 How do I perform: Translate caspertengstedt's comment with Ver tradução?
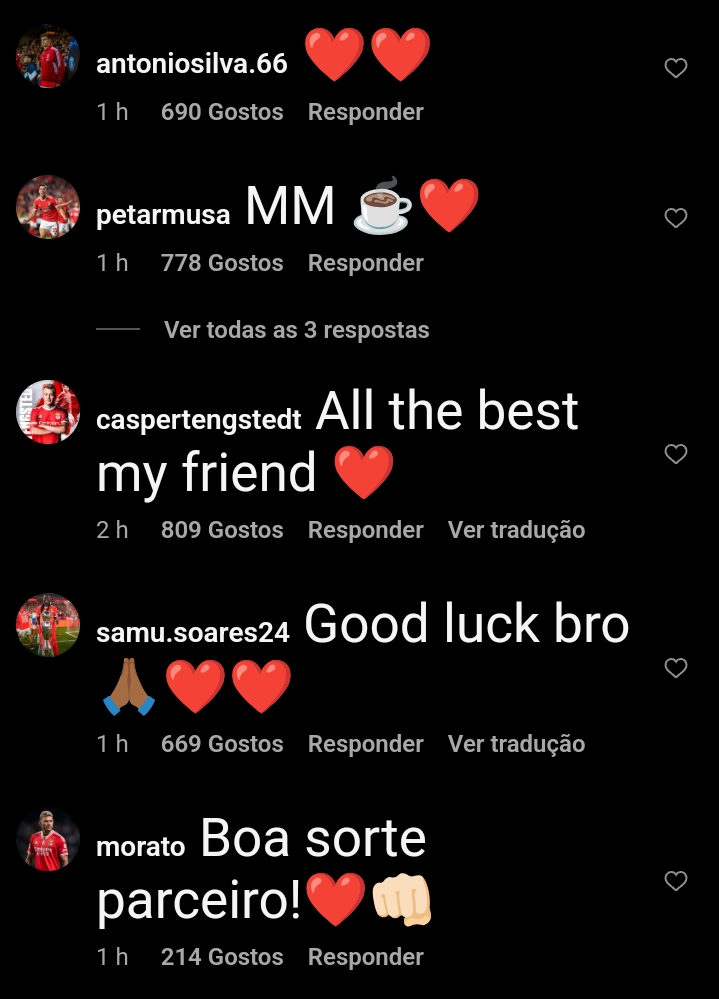click(516, 530)
